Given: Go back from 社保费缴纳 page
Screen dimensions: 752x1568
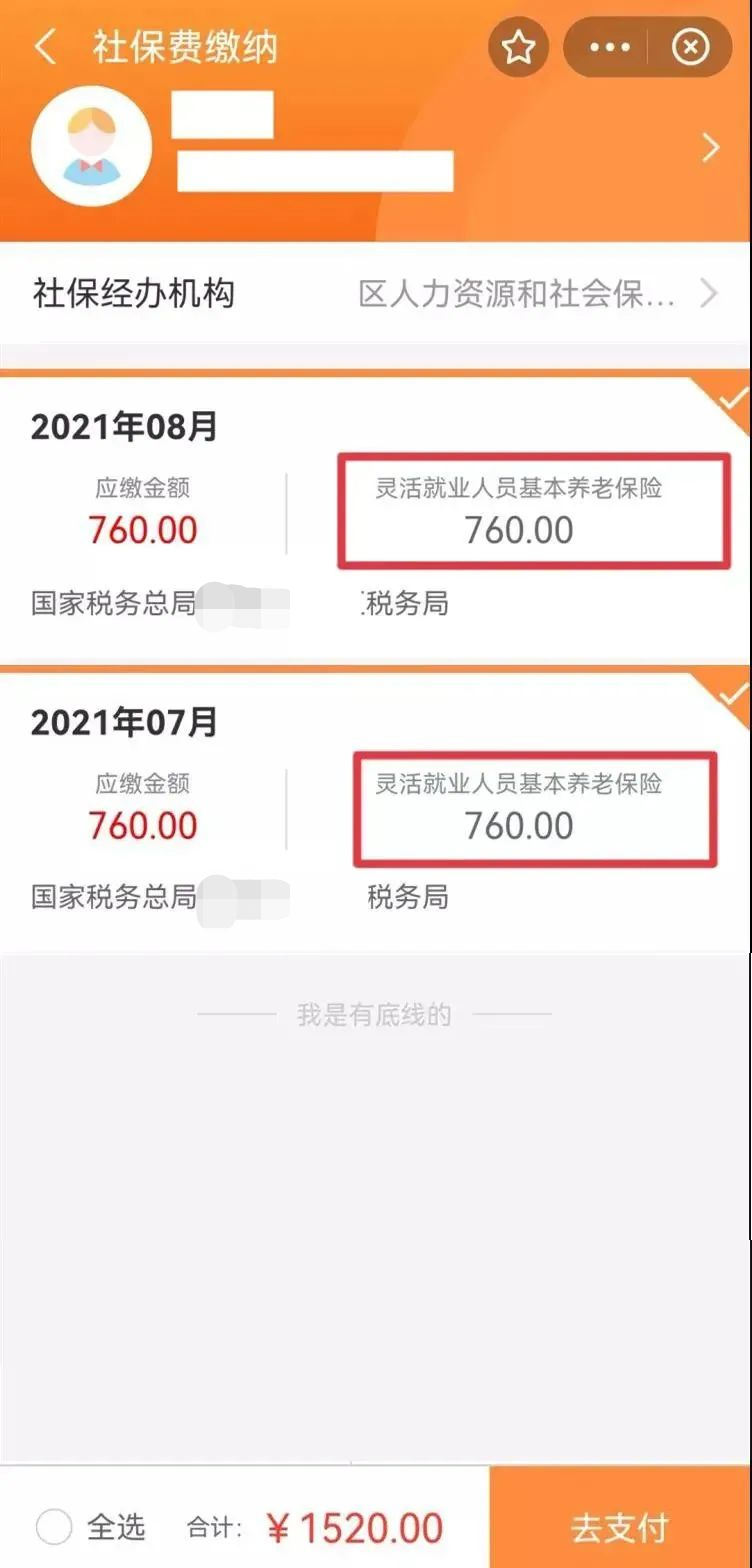Looking at the screenshot, I should click(44, 47).
